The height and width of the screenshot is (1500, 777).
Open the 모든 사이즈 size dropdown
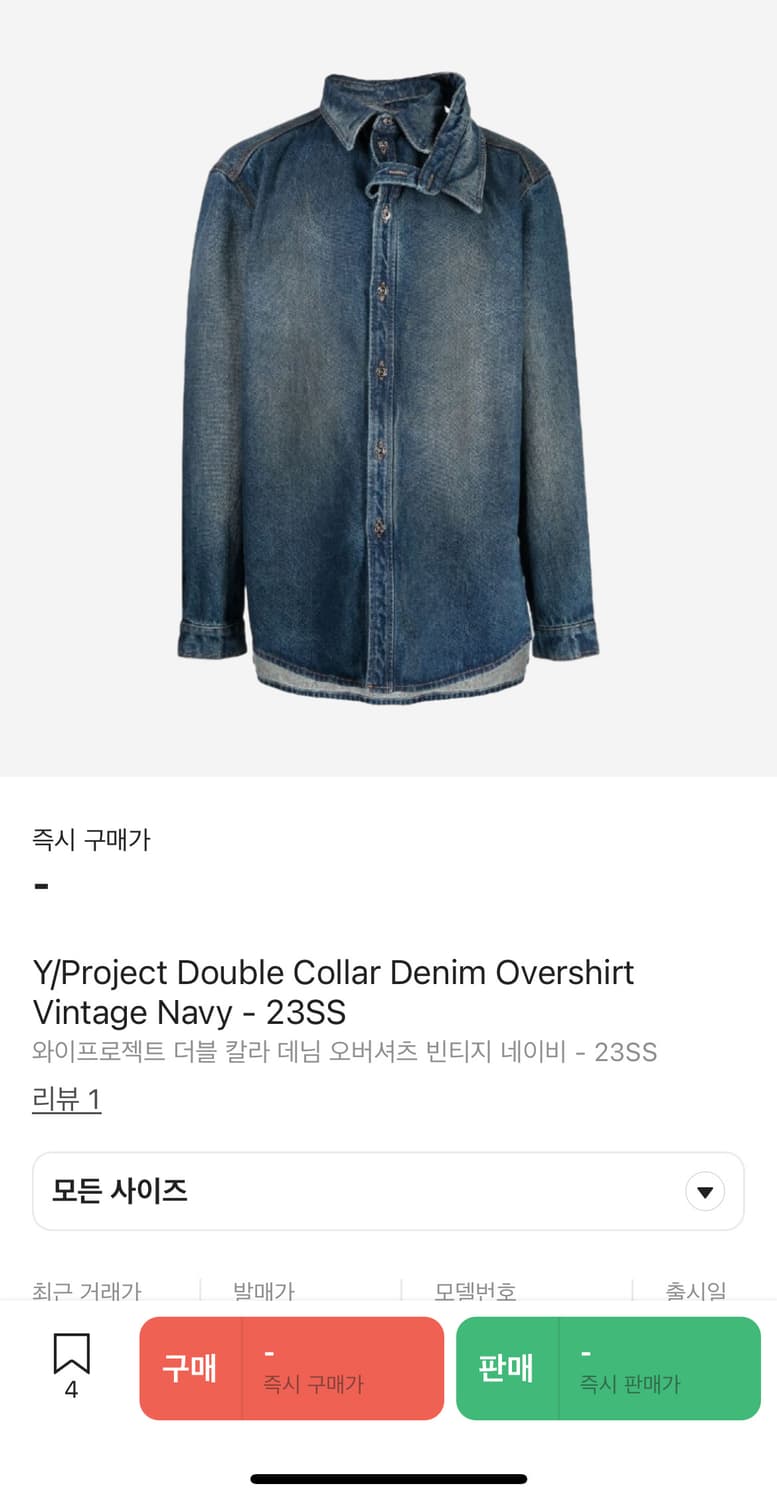click(388, 1191)
